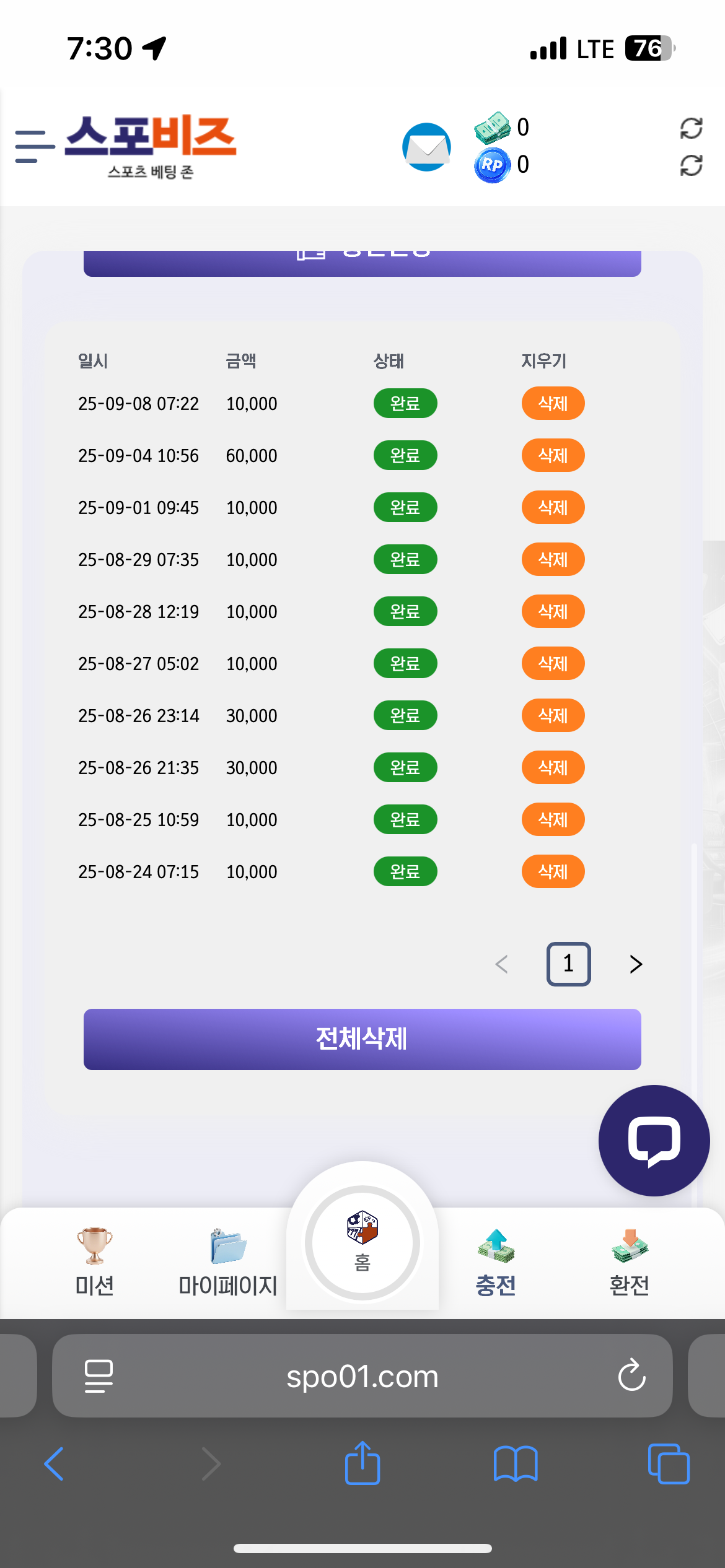Select page 1 in pagination

pos(568,964)
